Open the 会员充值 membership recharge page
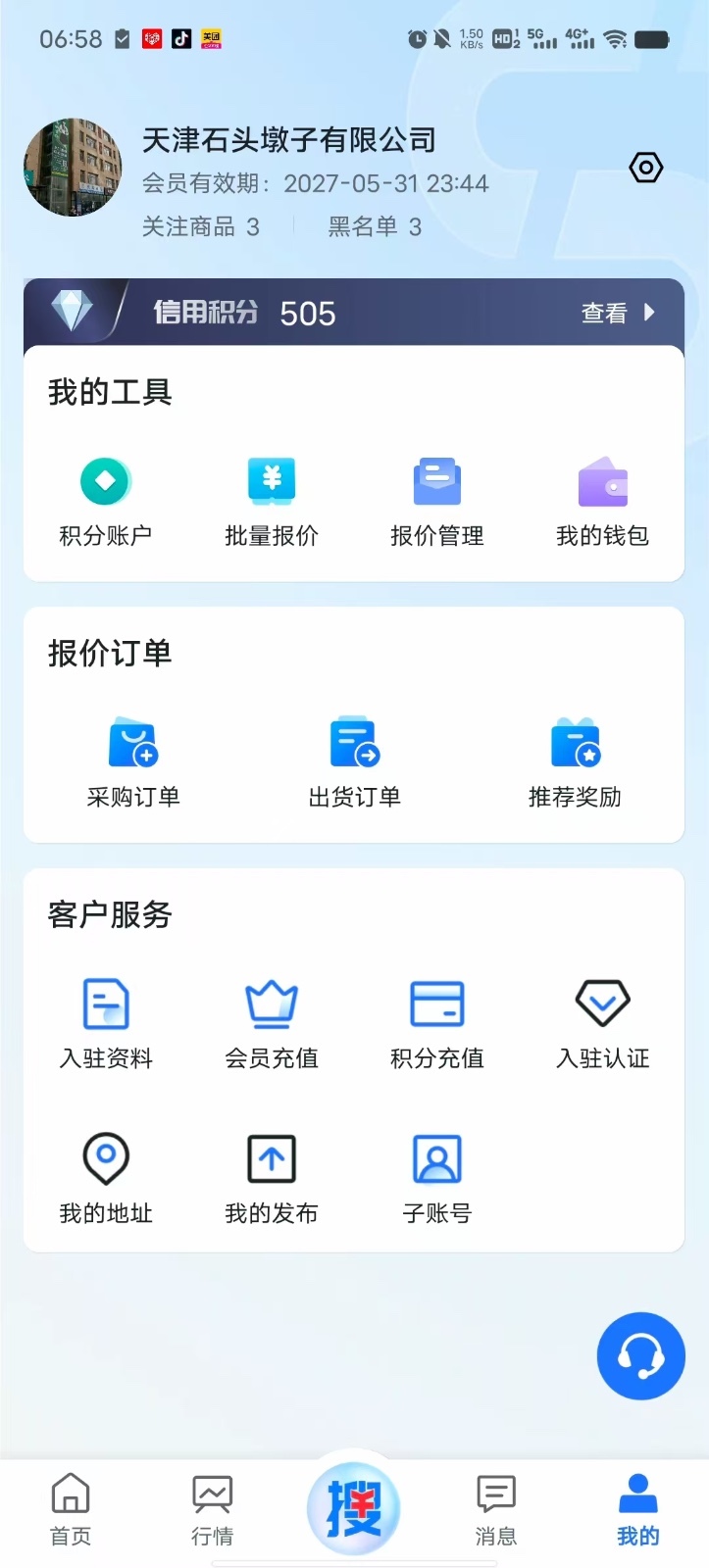Screen dimensions: 709x1568 click(270, 1022)
